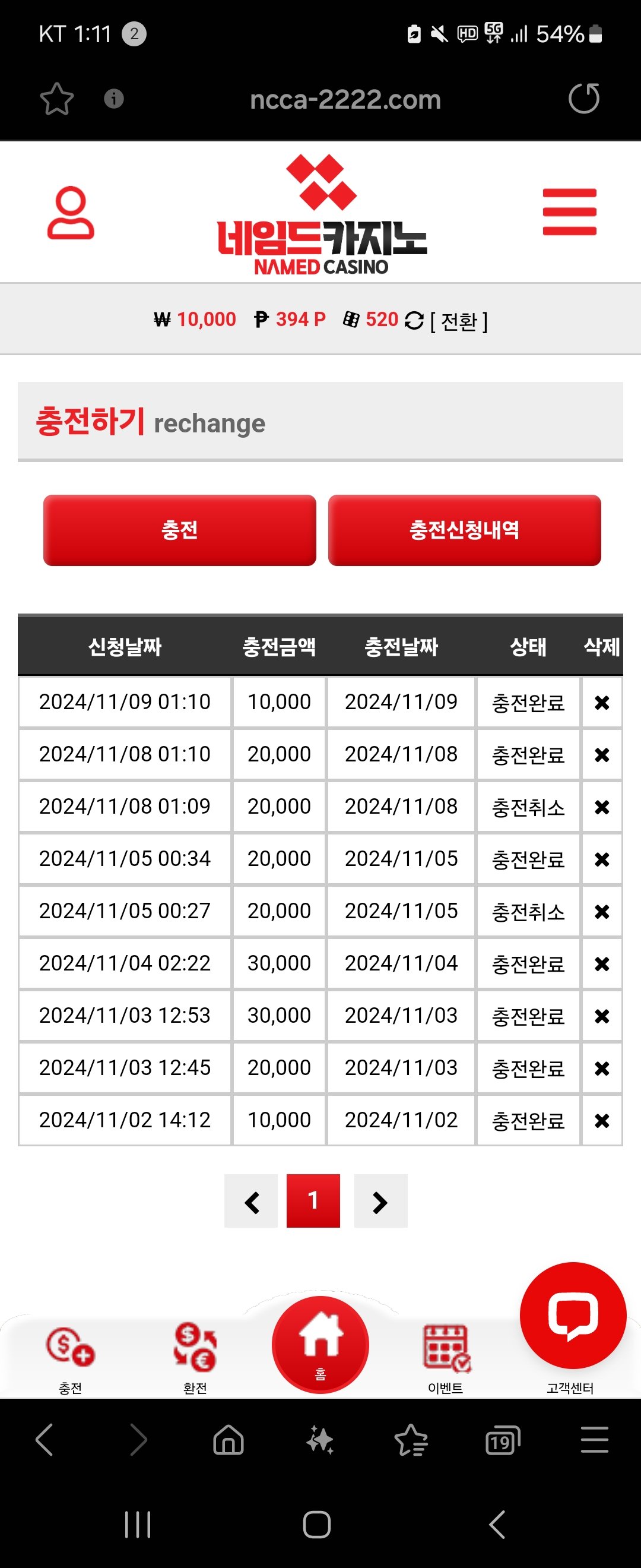The image size is (641, 1568).
Task: Go to the next page arrow
Action: pyautogui.click(x=380, y=1202)
